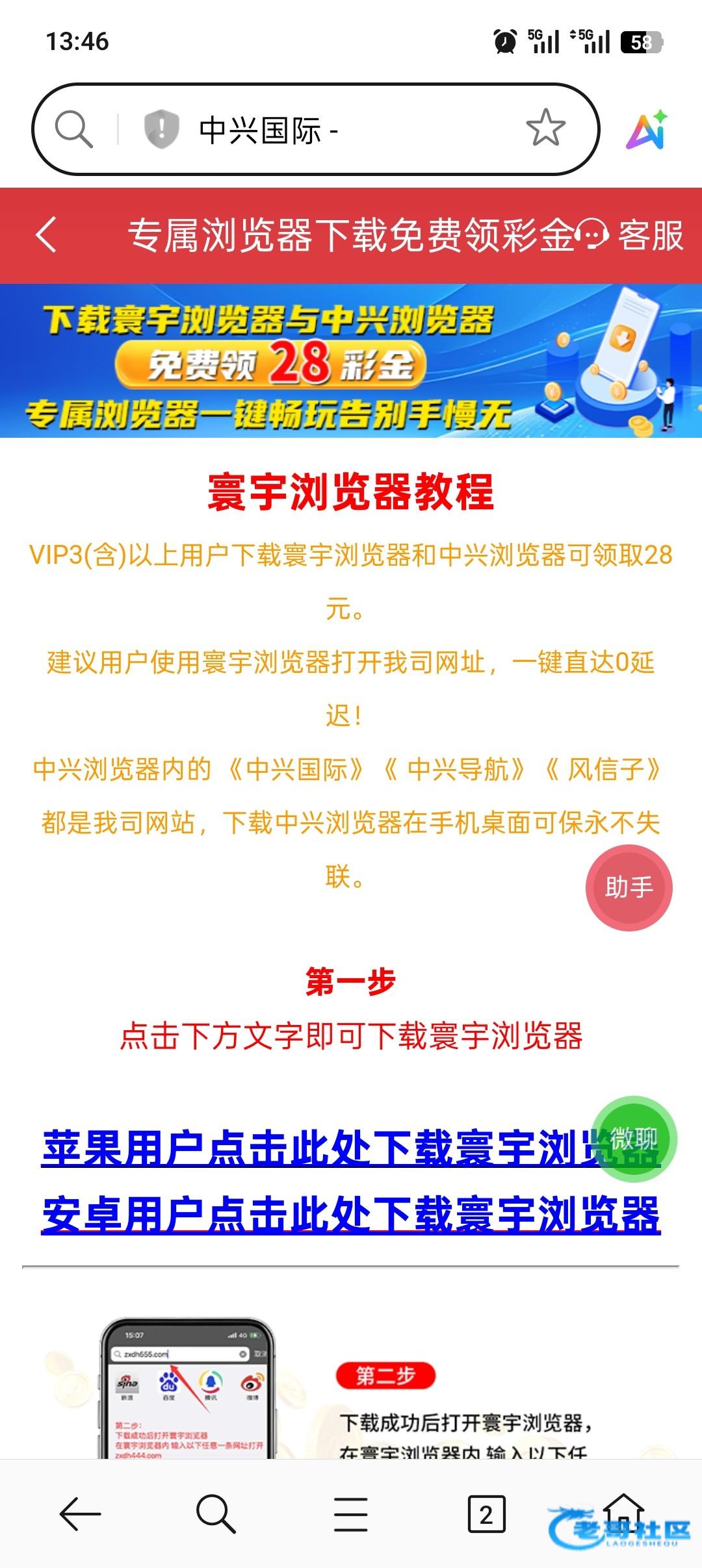This screenshot has width=702, height=1568.
Task: Go back using the red header arrow
Action: pos(47,234)
